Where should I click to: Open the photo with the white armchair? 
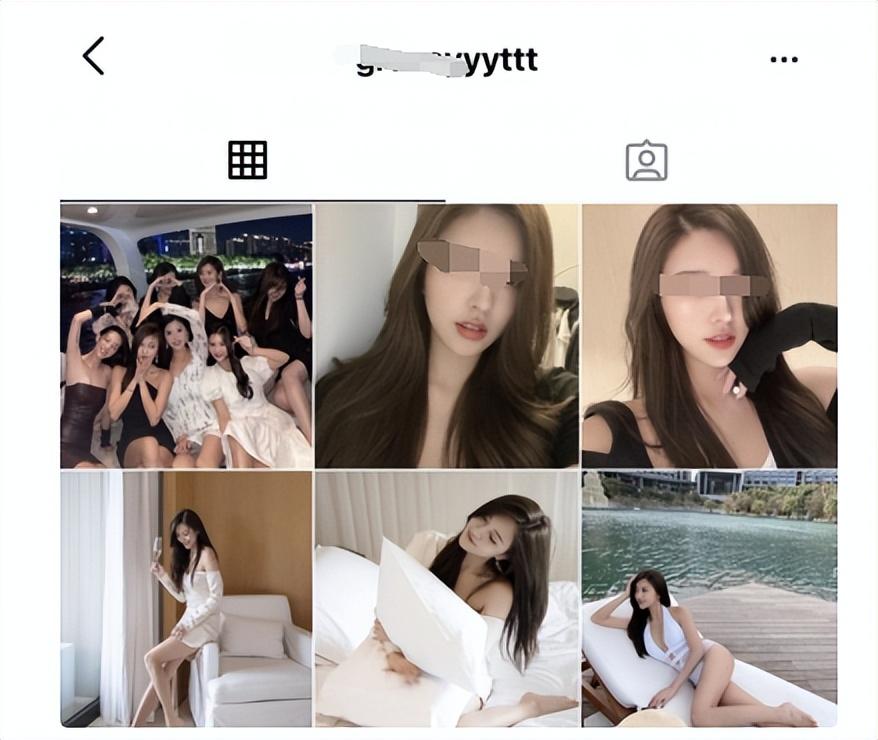186,598
